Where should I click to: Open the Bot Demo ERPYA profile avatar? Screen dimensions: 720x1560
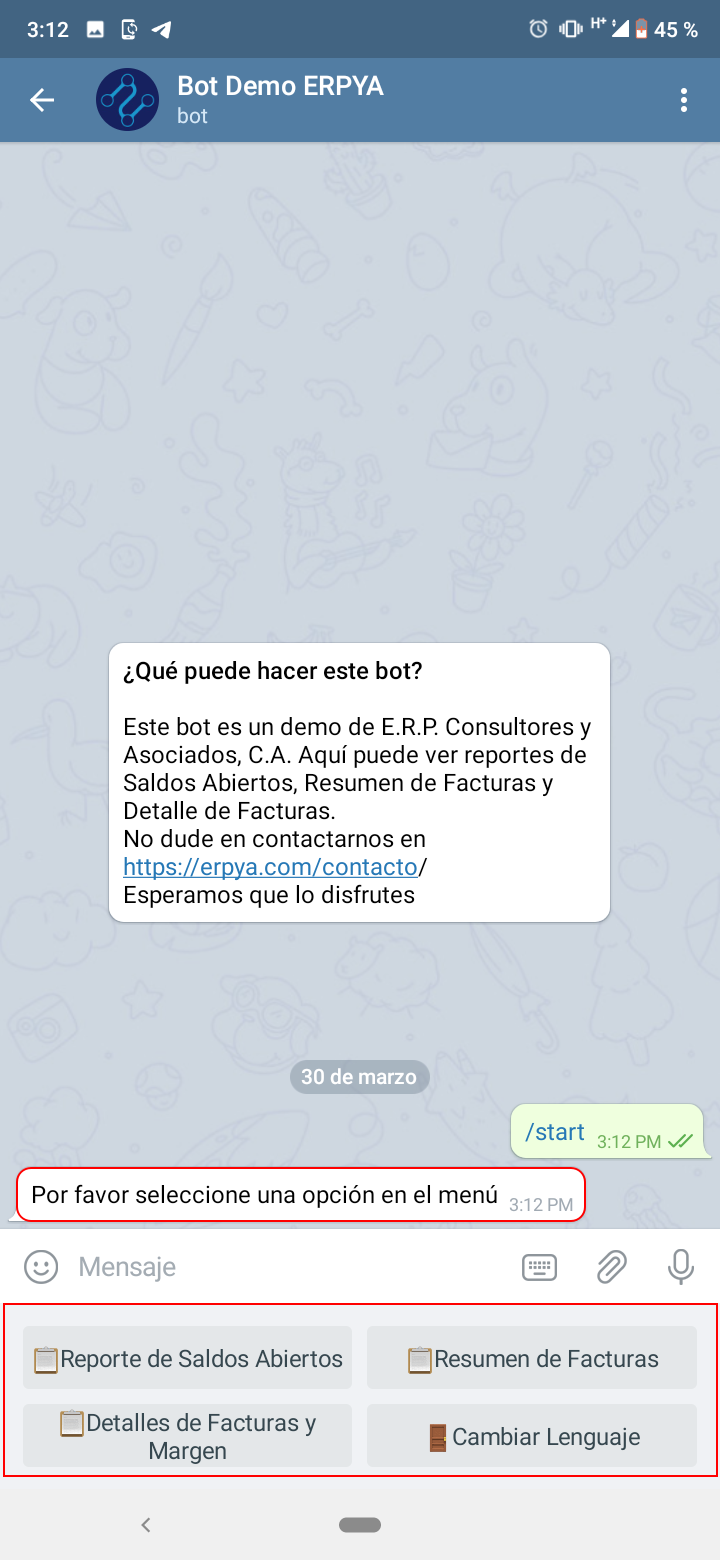click(x=127, y=99)
